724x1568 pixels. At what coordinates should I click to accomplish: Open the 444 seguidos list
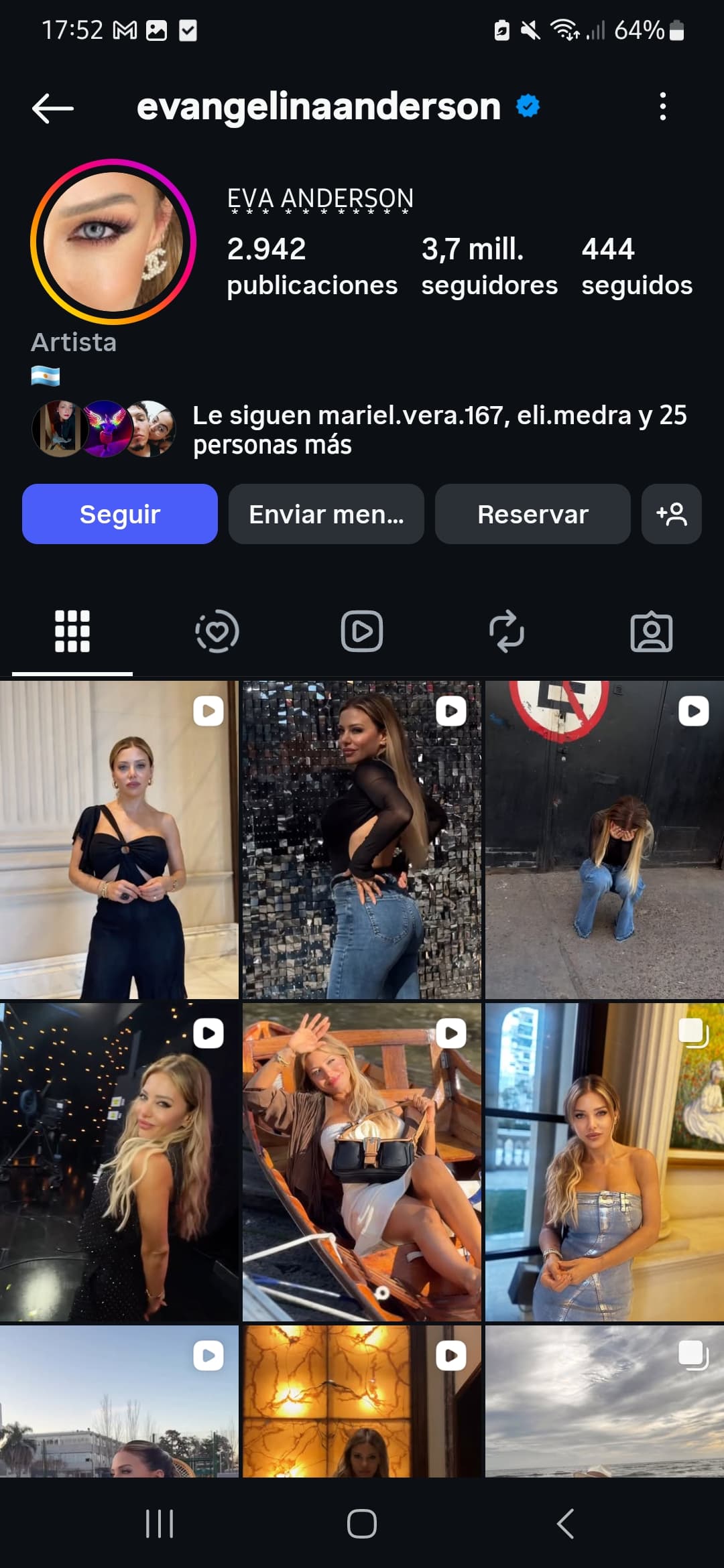(636, 267)
